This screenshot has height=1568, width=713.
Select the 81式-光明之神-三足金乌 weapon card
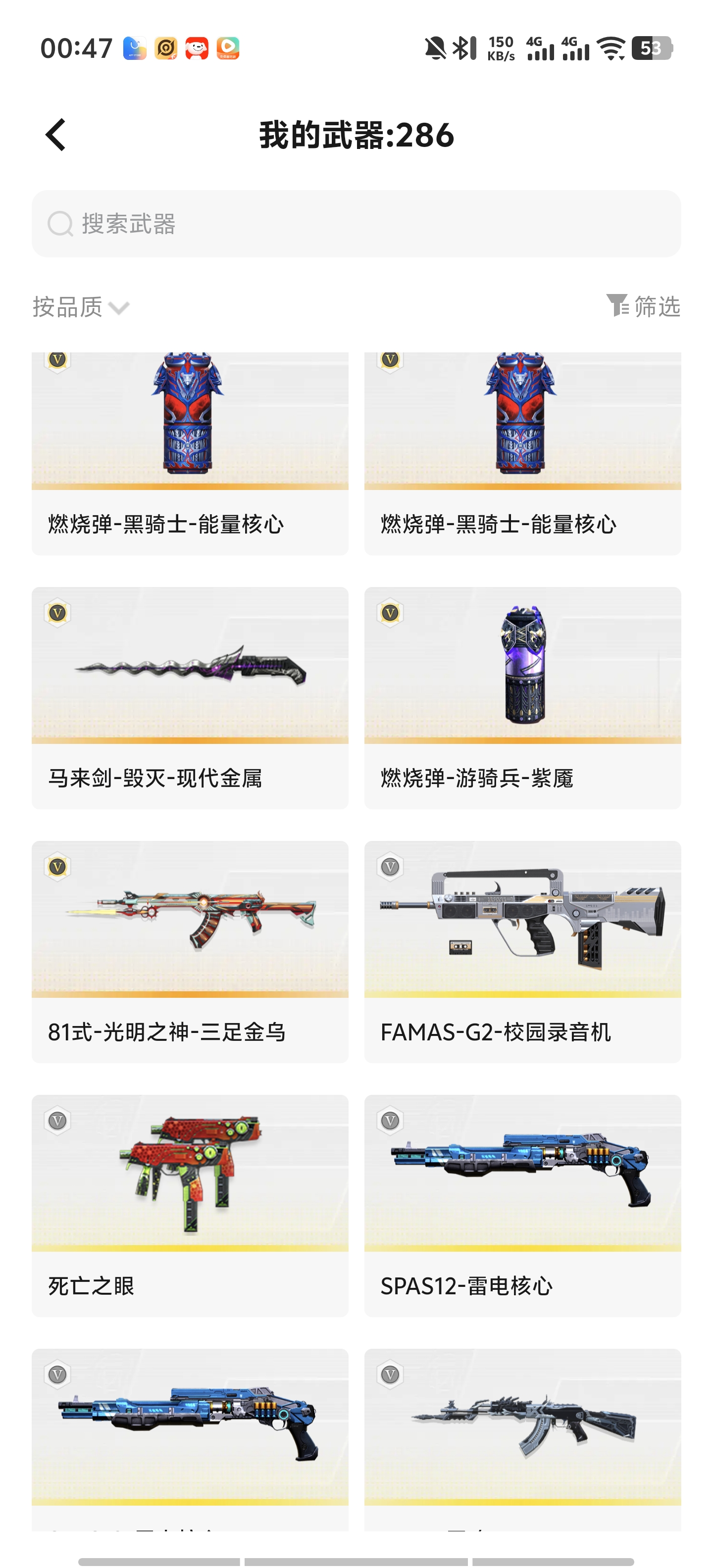[190, 951]
